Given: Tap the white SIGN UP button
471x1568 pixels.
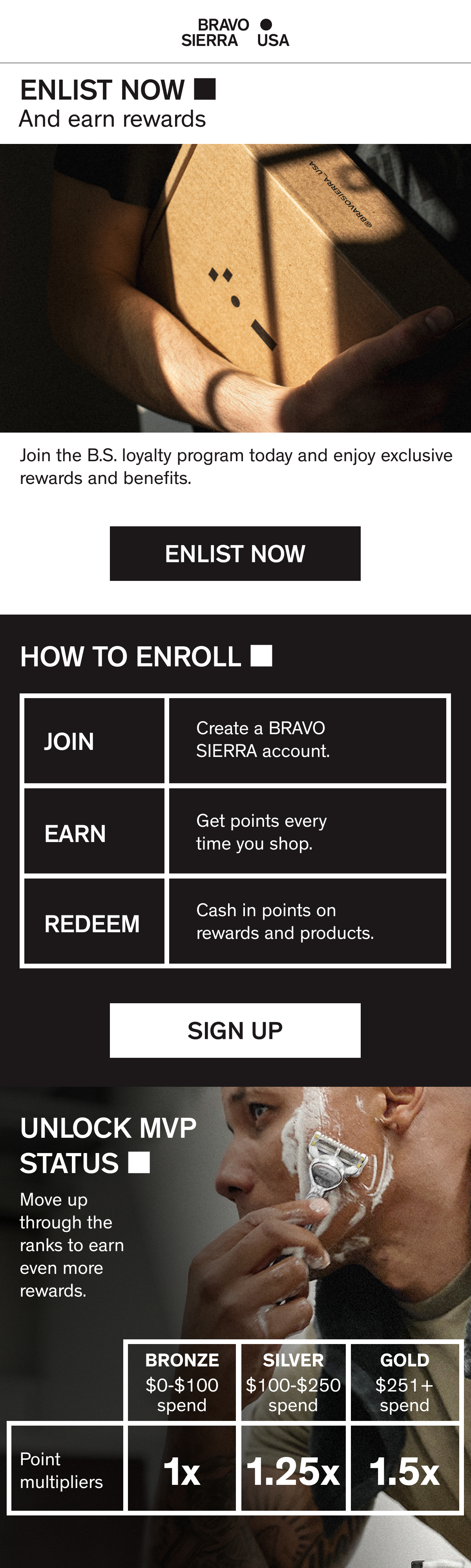Looking at the screenshot, I should pos(235,1030).
